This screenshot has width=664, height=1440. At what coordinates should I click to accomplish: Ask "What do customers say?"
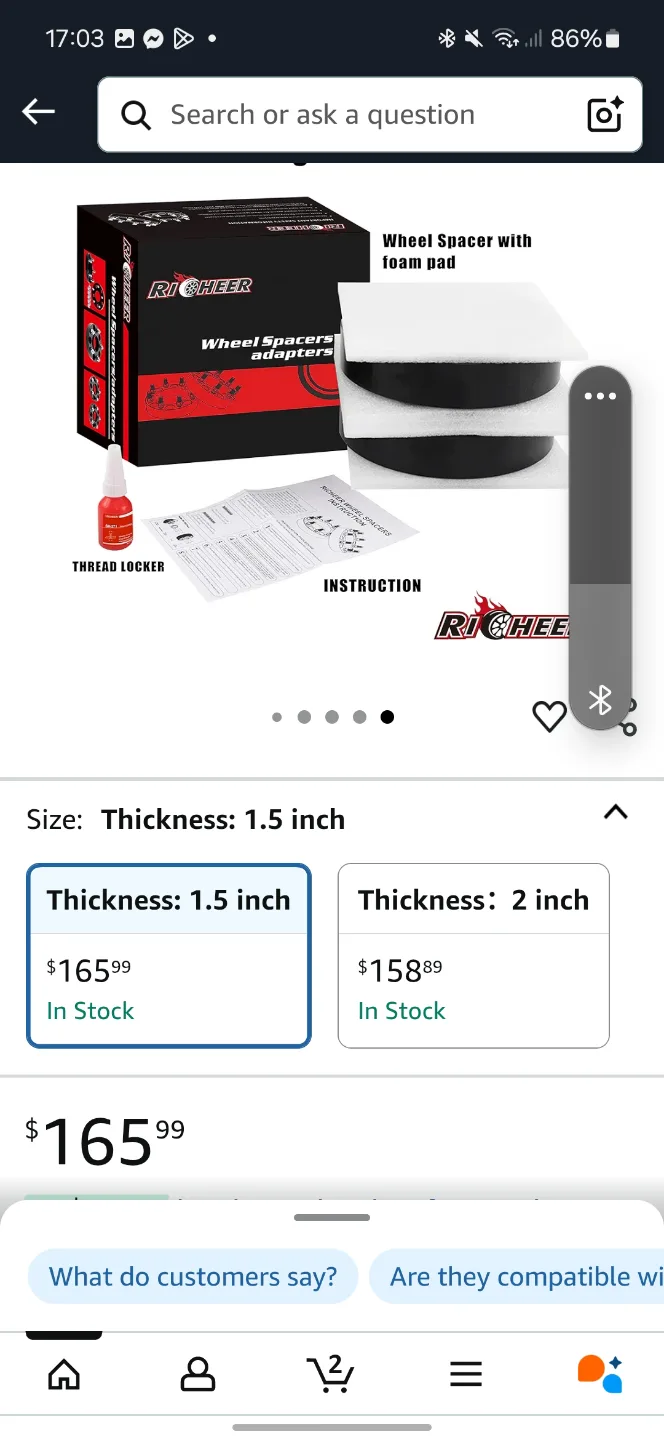pyautogui.click(x=193, y=1277)
